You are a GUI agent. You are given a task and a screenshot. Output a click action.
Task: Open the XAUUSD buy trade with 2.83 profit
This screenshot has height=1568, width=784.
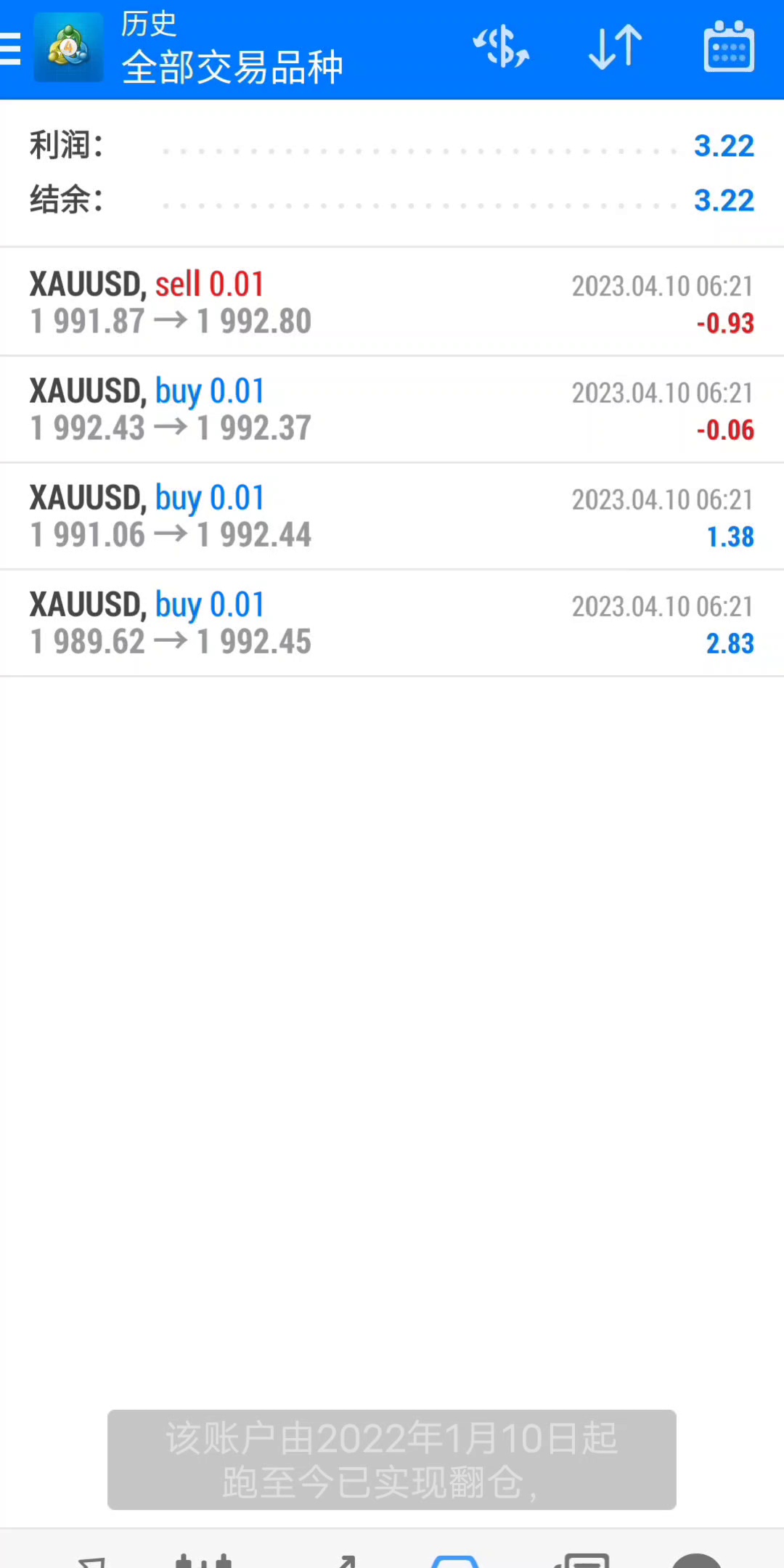tap(392, 623)
